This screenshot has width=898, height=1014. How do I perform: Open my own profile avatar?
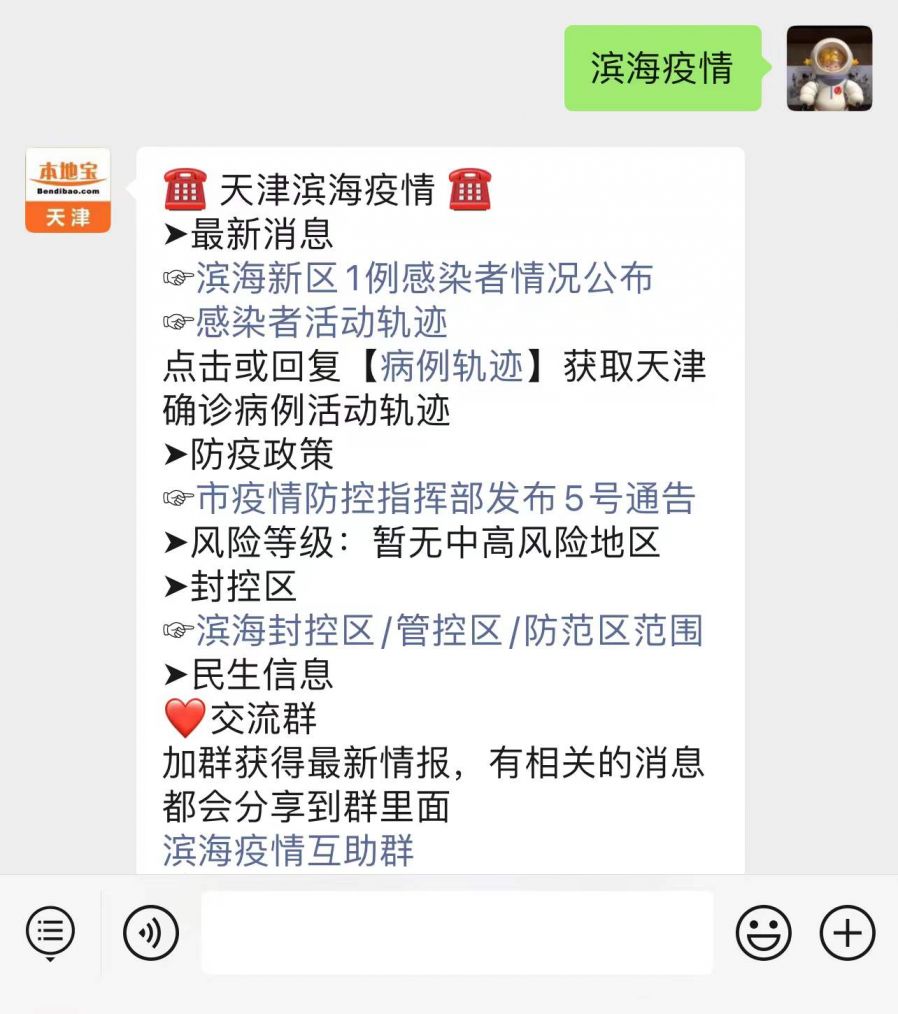pos(829,68)
